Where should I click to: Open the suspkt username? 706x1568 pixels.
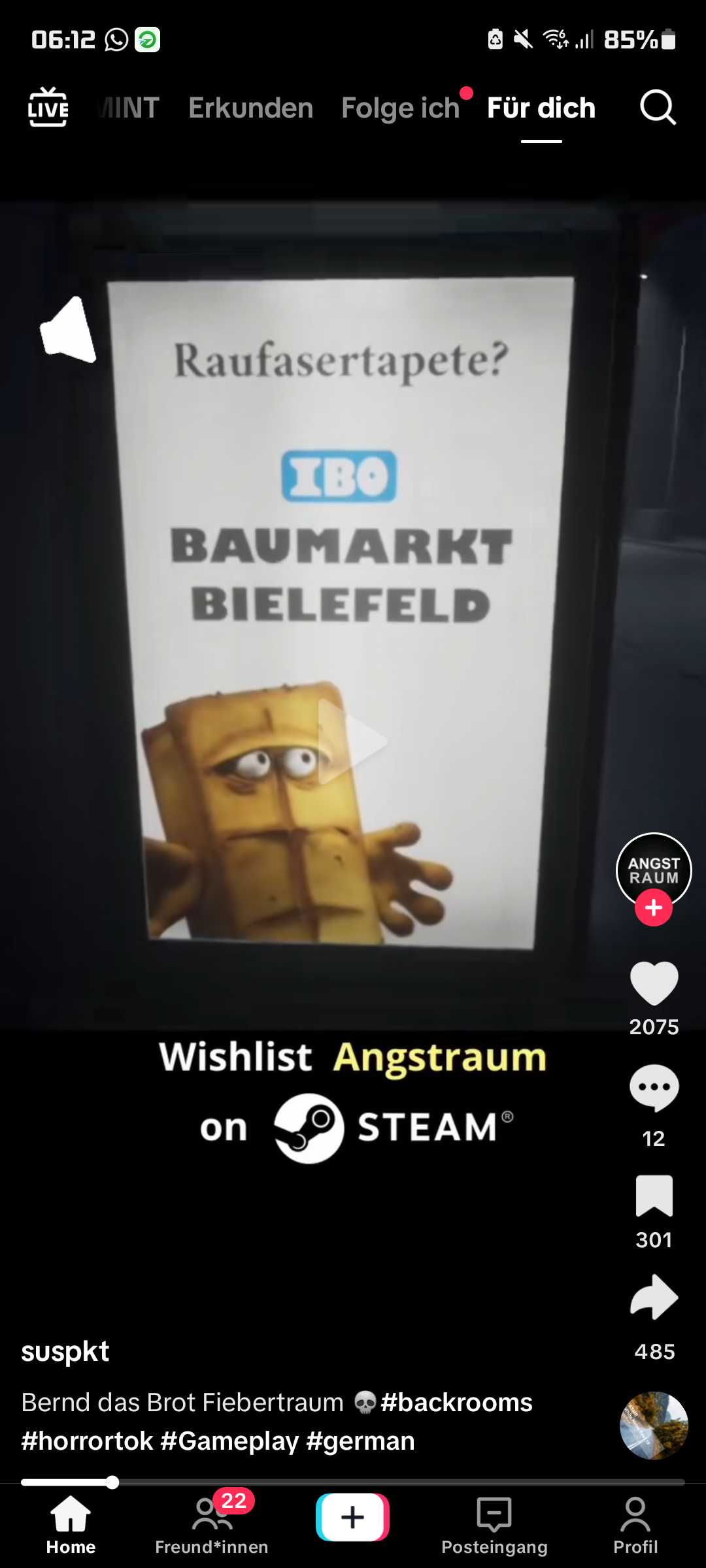(65, 1351)
